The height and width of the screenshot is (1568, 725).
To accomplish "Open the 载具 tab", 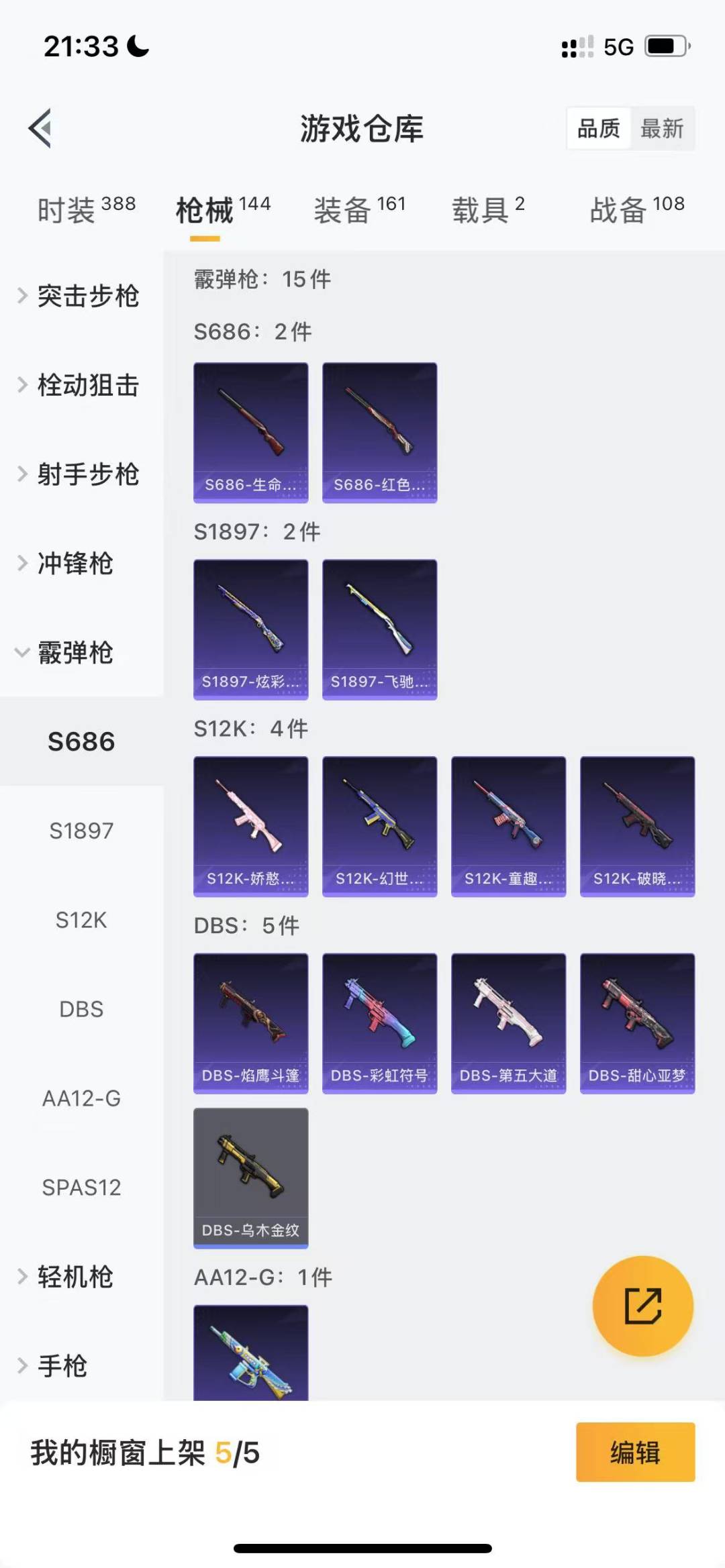I will coord(487,210).
